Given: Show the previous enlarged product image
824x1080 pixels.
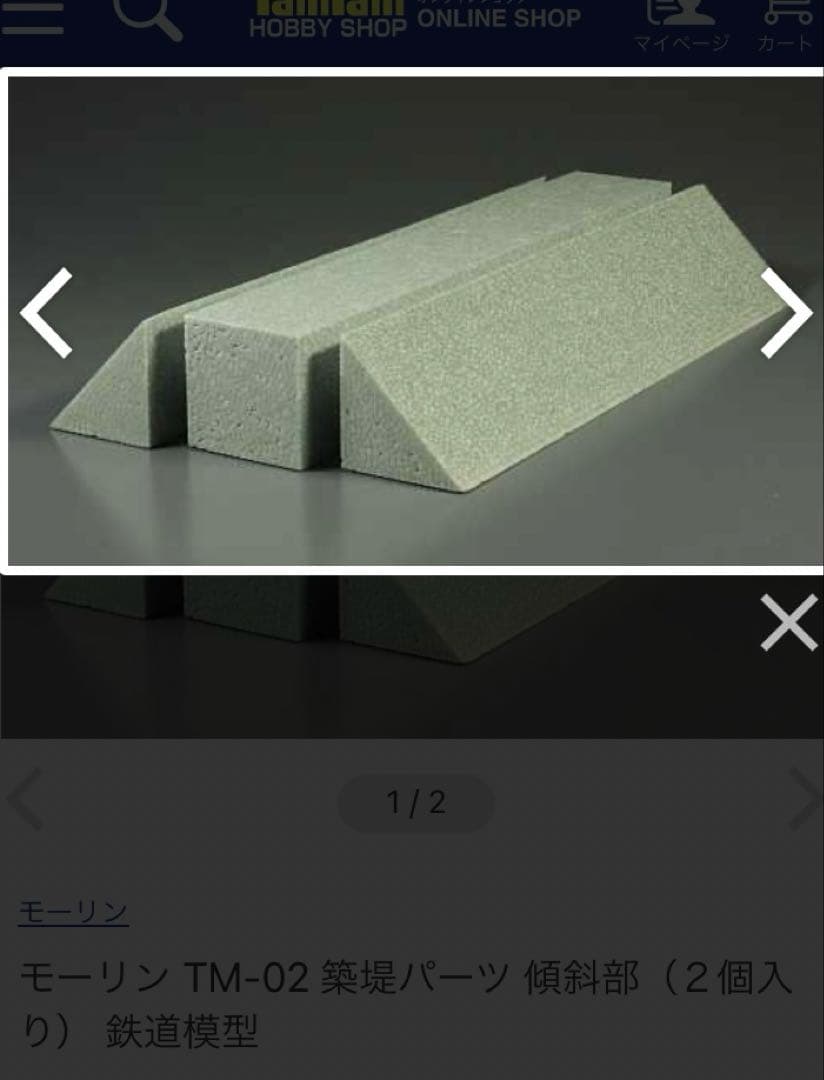Looking at the screenshot, I should point(46,313).
